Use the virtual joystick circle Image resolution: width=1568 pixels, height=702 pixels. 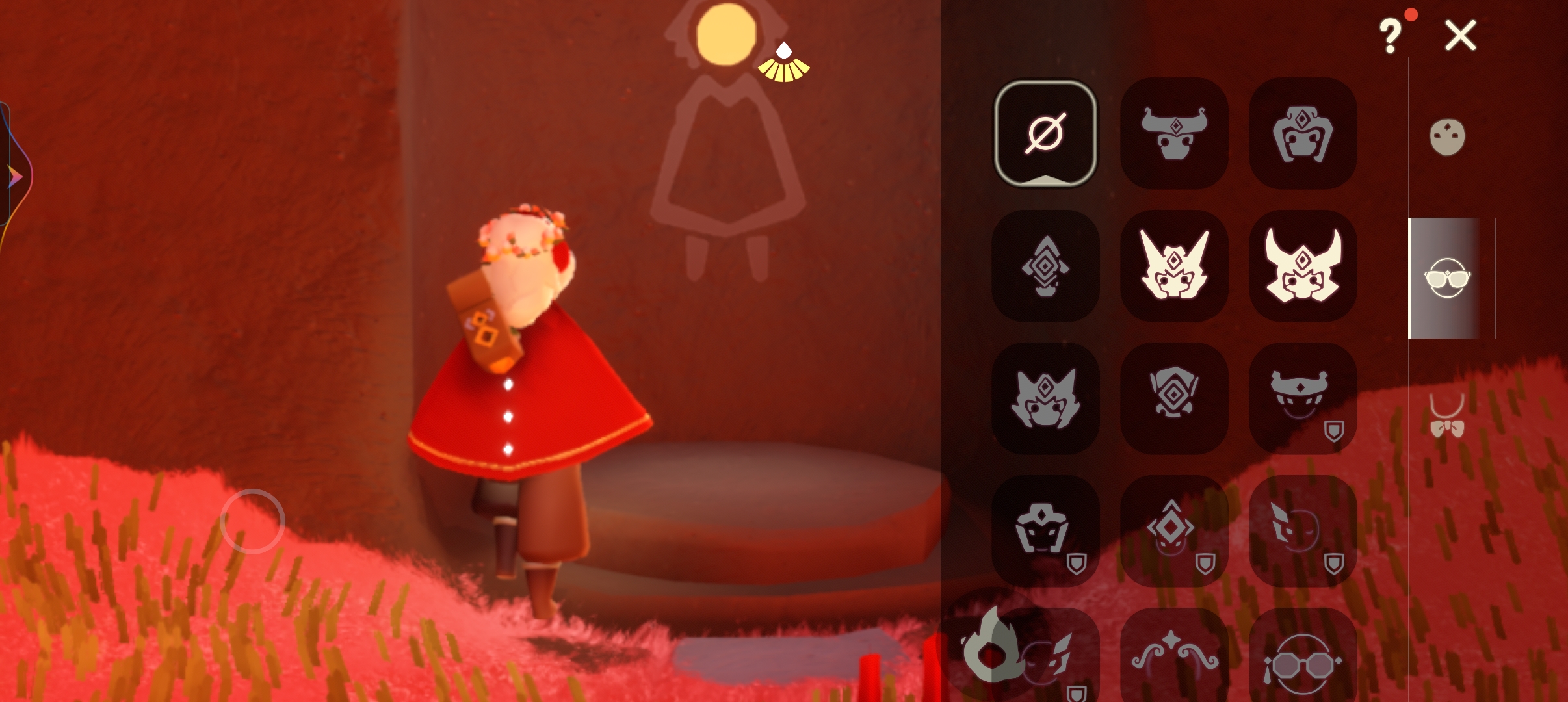[252, 521]
